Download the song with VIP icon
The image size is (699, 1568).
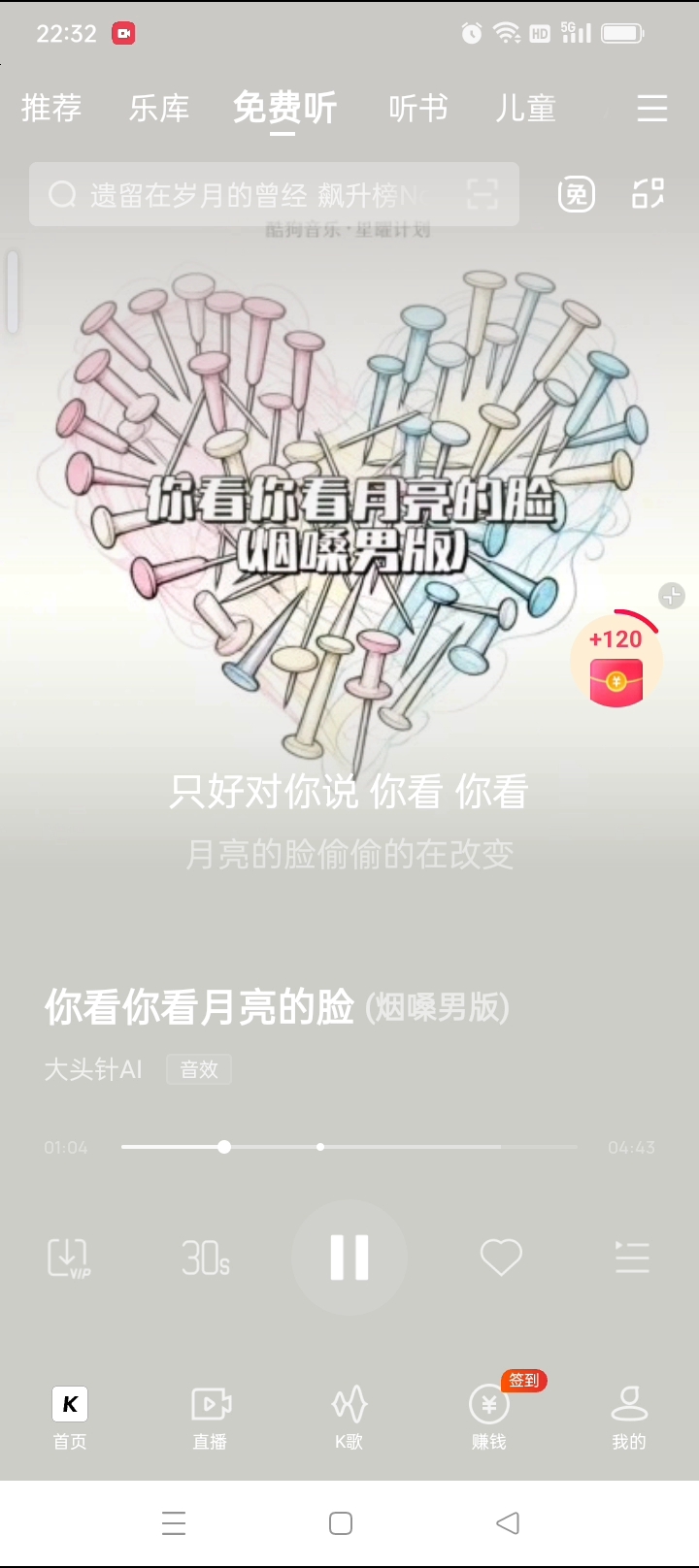[x=69, y=1258]
